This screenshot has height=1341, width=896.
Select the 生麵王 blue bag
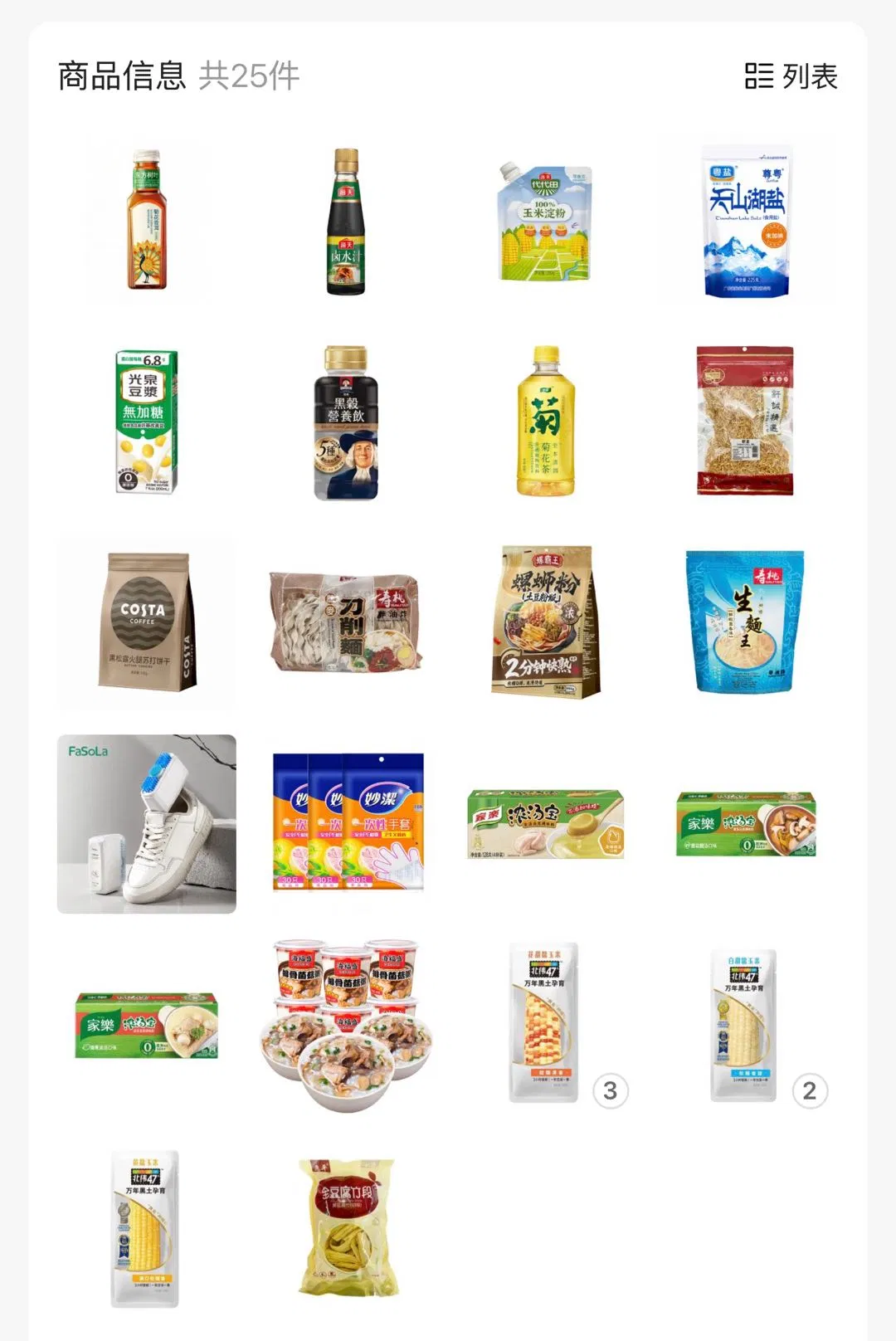point(745,622)
